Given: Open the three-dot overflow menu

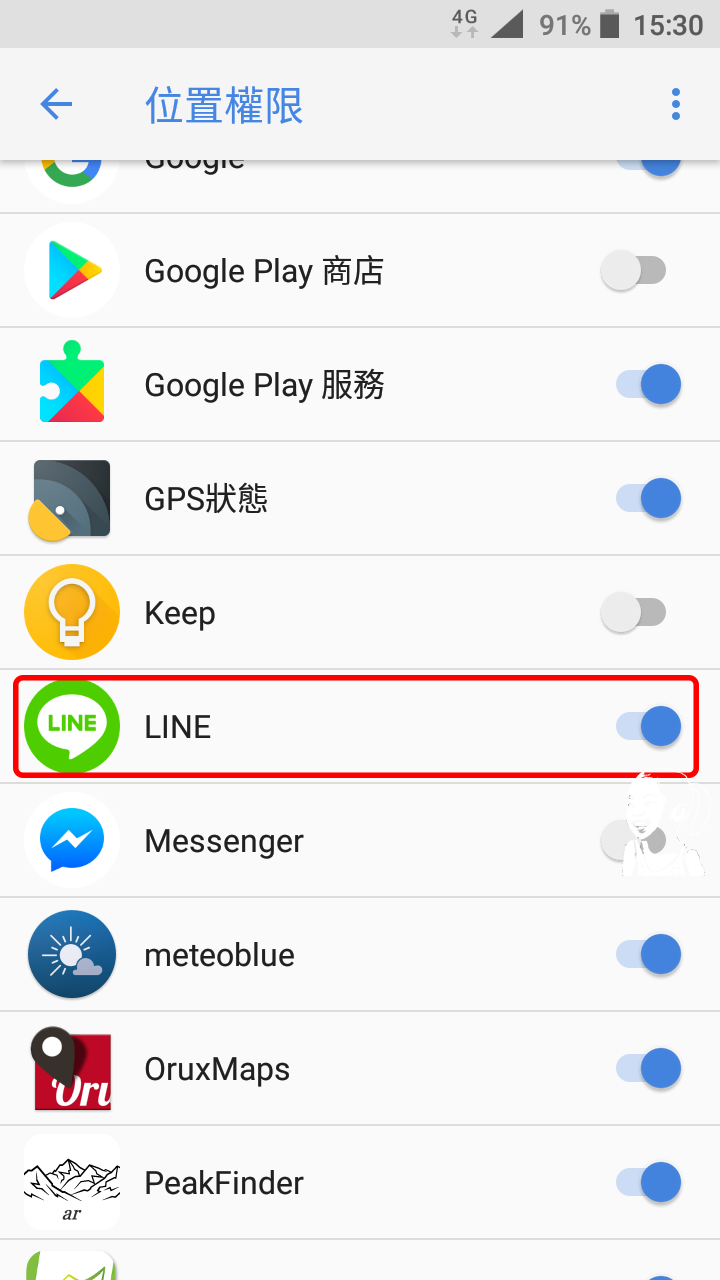Looking at the screenshot, I should click(676, 104).
